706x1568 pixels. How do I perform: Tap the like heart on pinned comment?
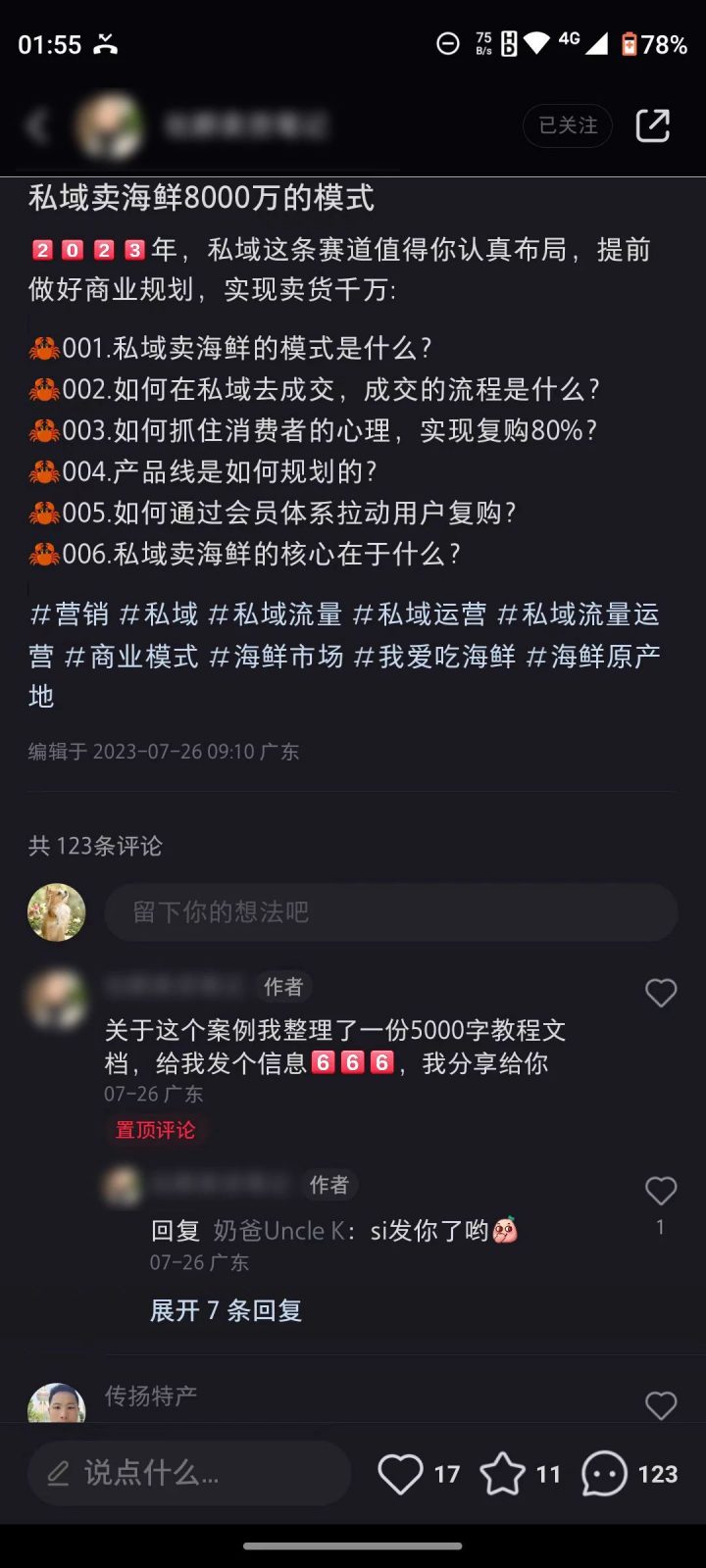tap(661, 993)
